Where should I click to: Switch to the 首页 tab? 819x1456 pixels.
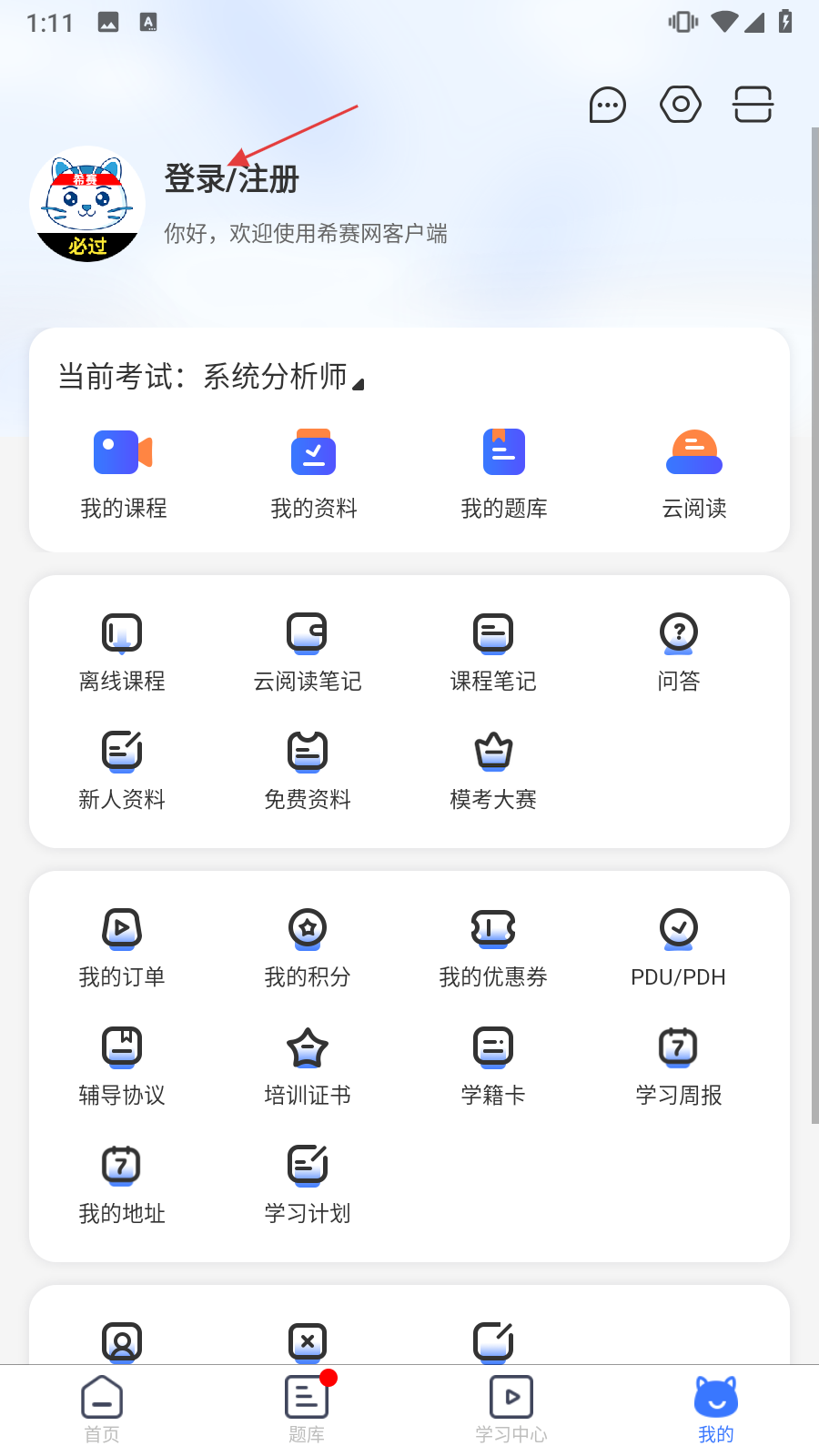102,1409
